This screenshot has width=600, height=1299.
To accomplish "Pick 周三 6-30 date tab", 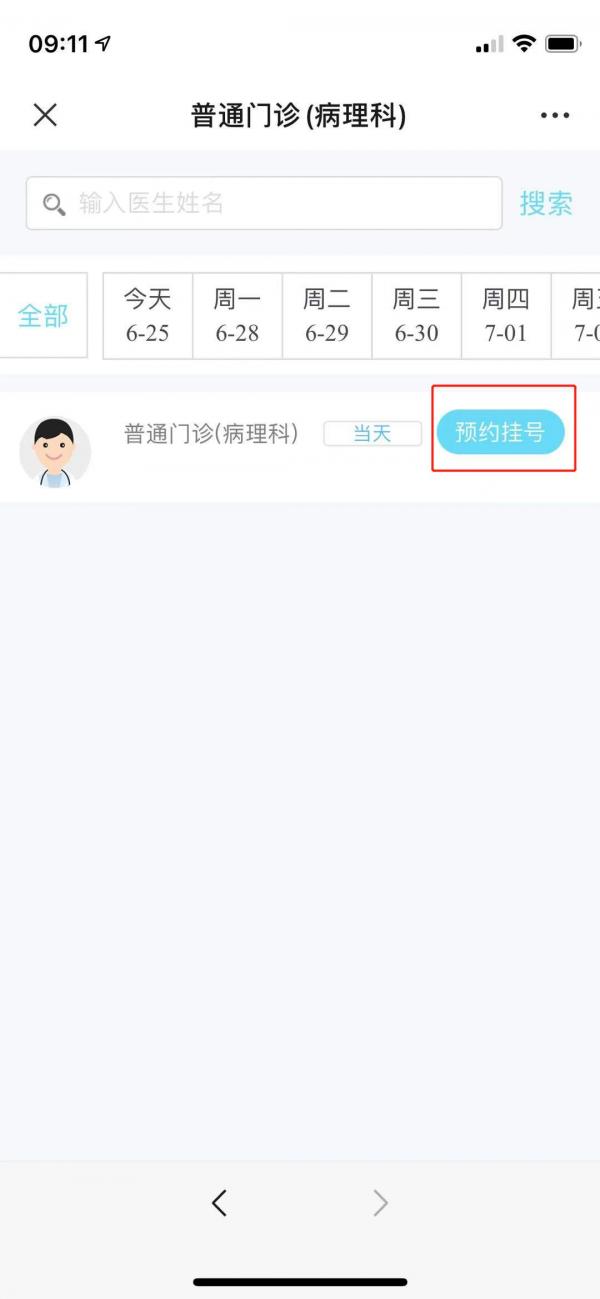I will [x=416, y=316].
